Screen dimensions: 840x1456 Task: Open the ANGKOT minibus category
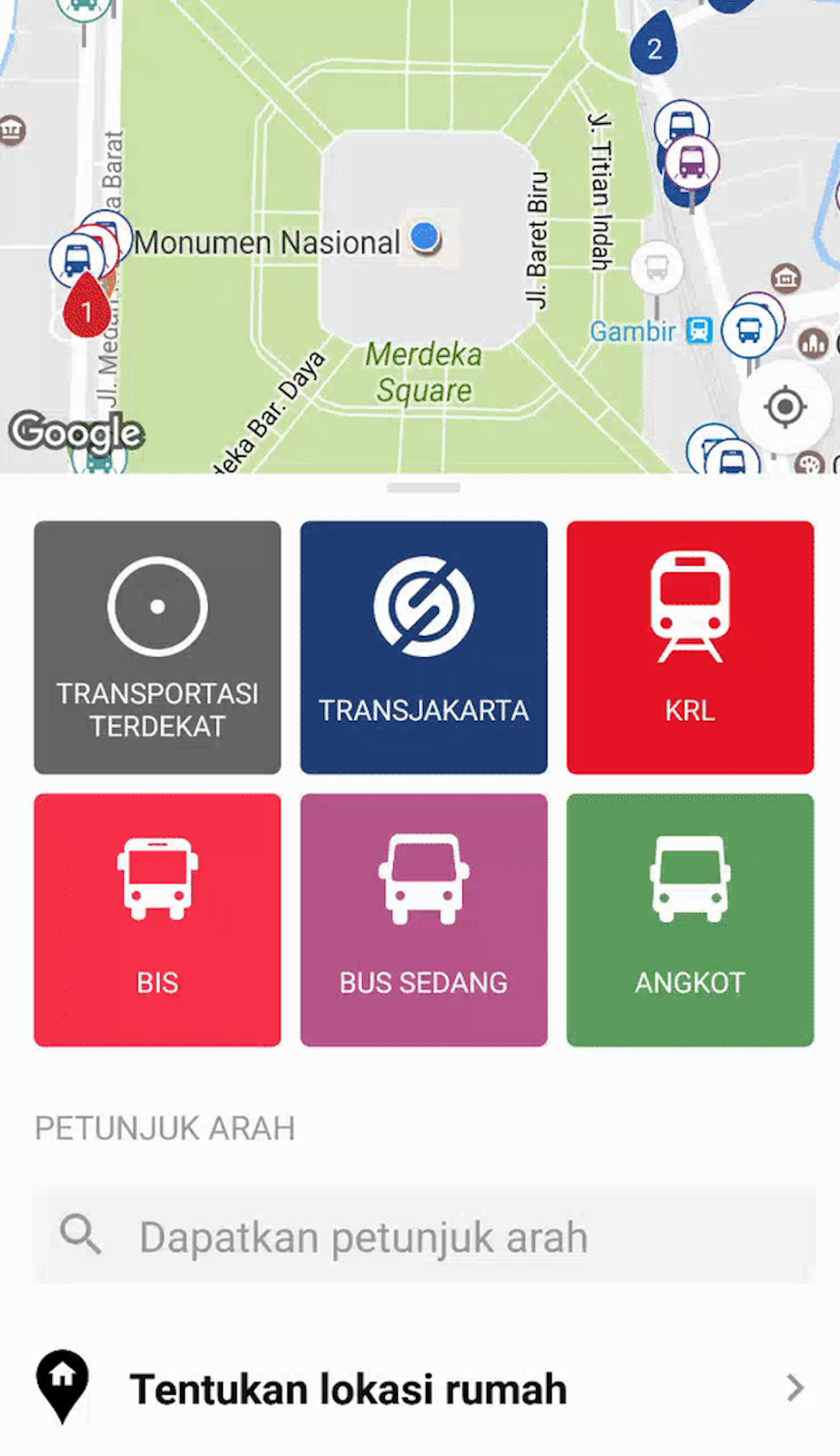[689, 918]
